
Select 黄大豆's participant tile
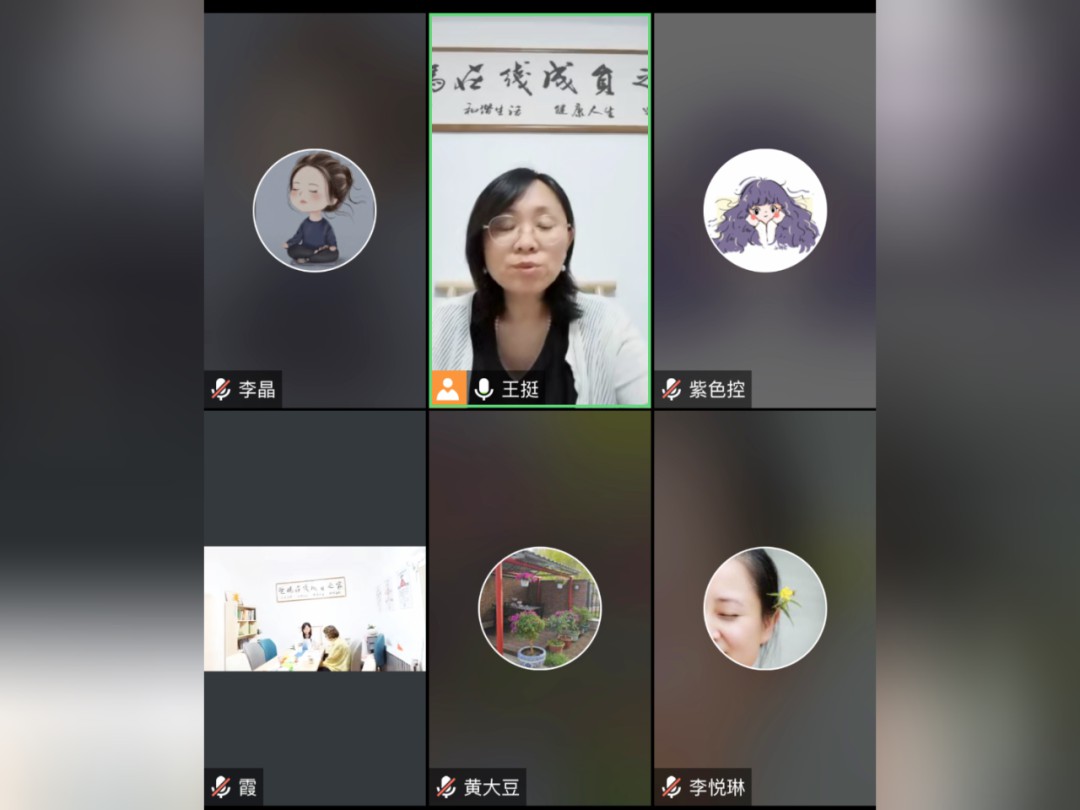click(x=540, y=608)
